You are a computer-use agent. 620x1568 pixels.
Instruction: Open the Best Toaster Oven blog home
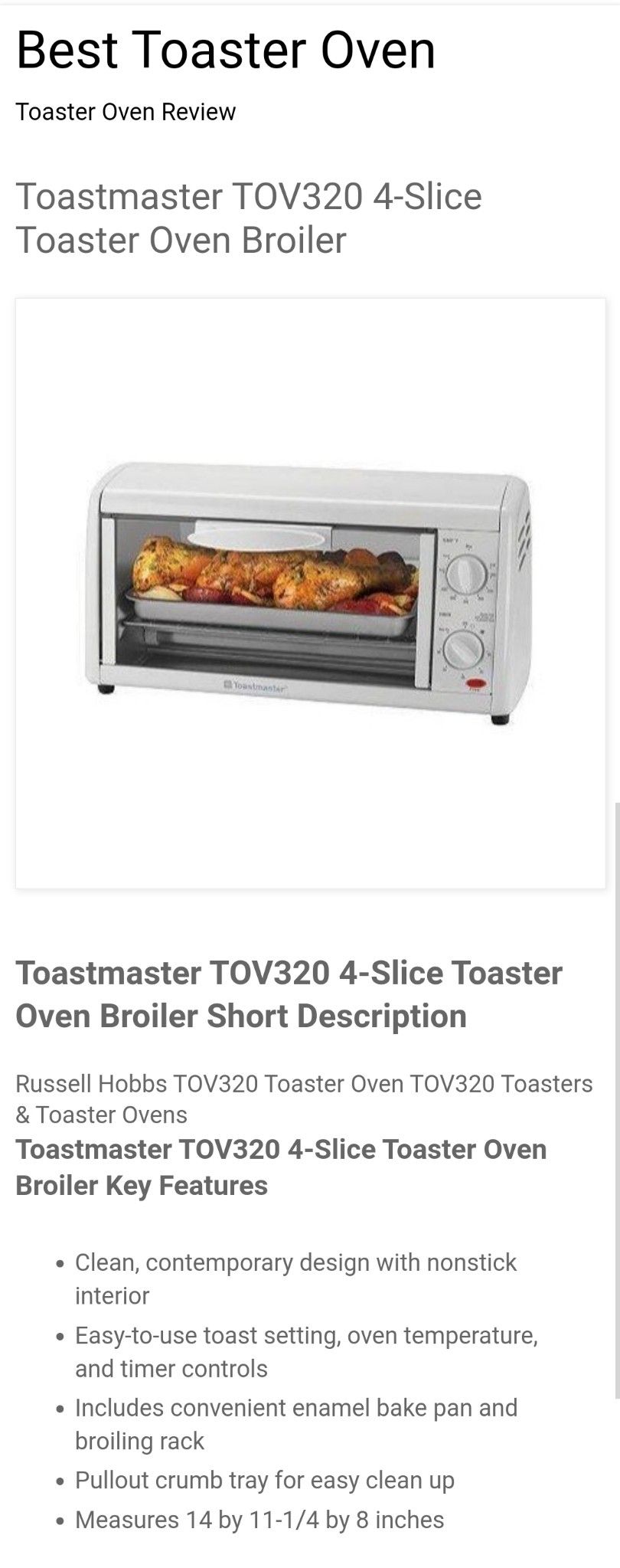coord(225,51)
